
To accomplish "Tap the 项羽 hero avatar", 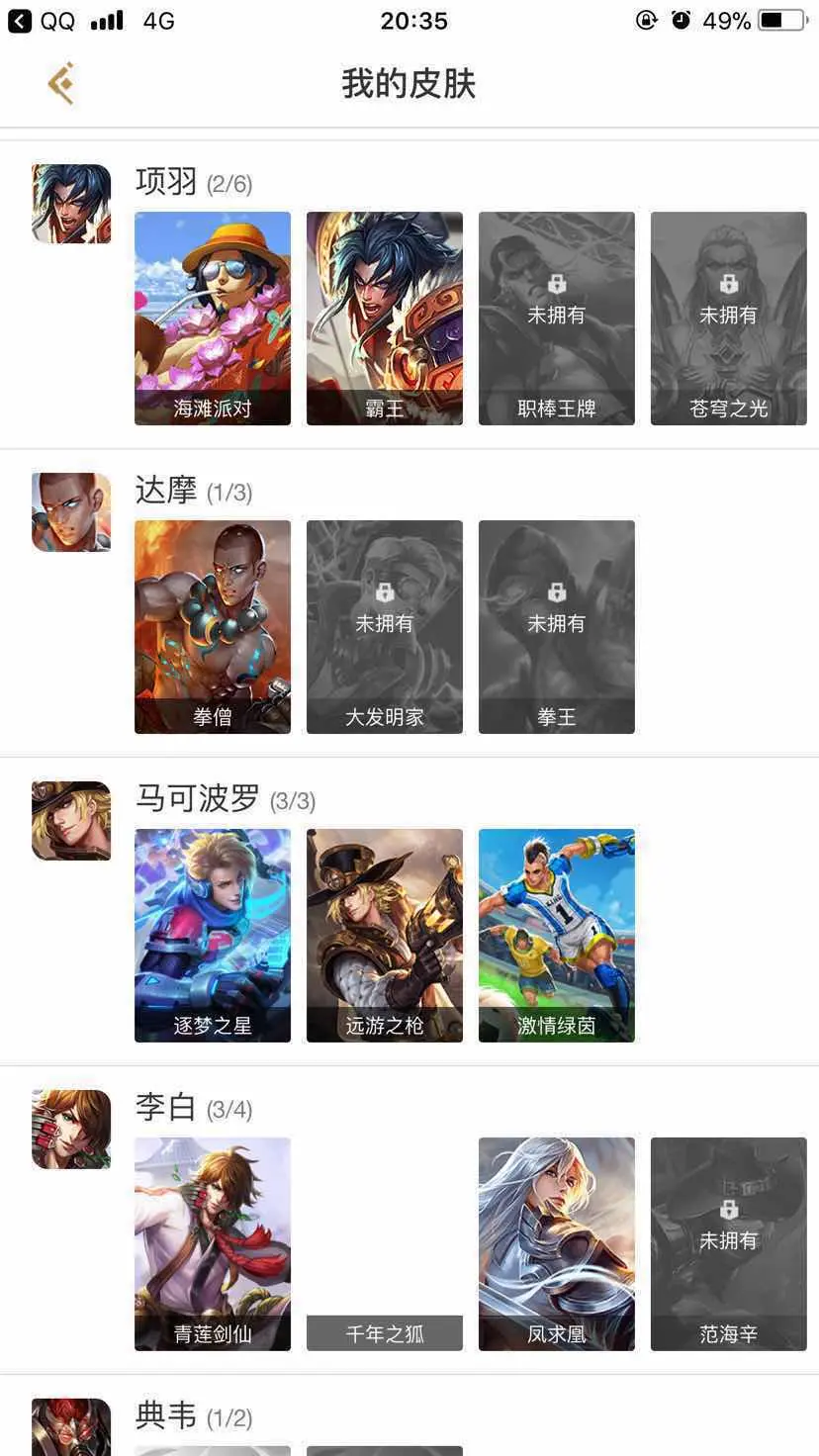I will coord(71,204).
